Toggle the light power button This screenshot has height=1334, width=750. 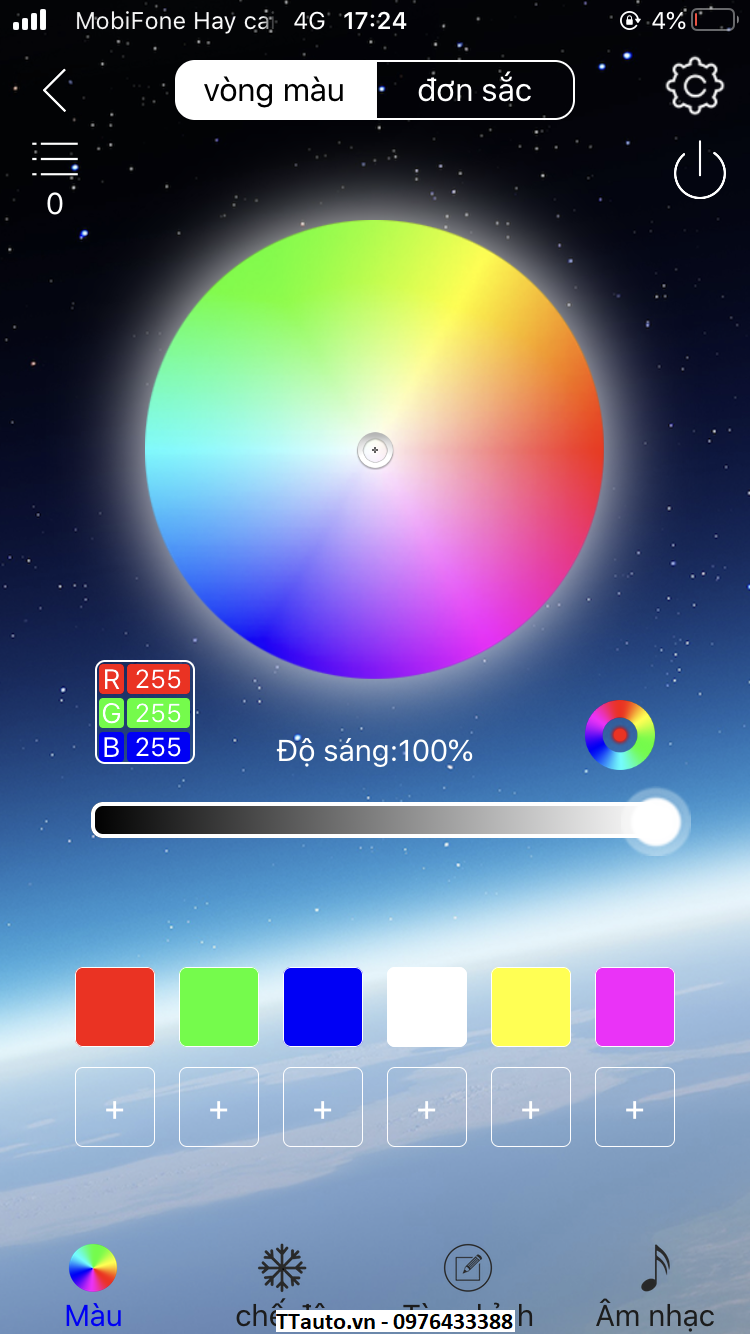[699, 171]
